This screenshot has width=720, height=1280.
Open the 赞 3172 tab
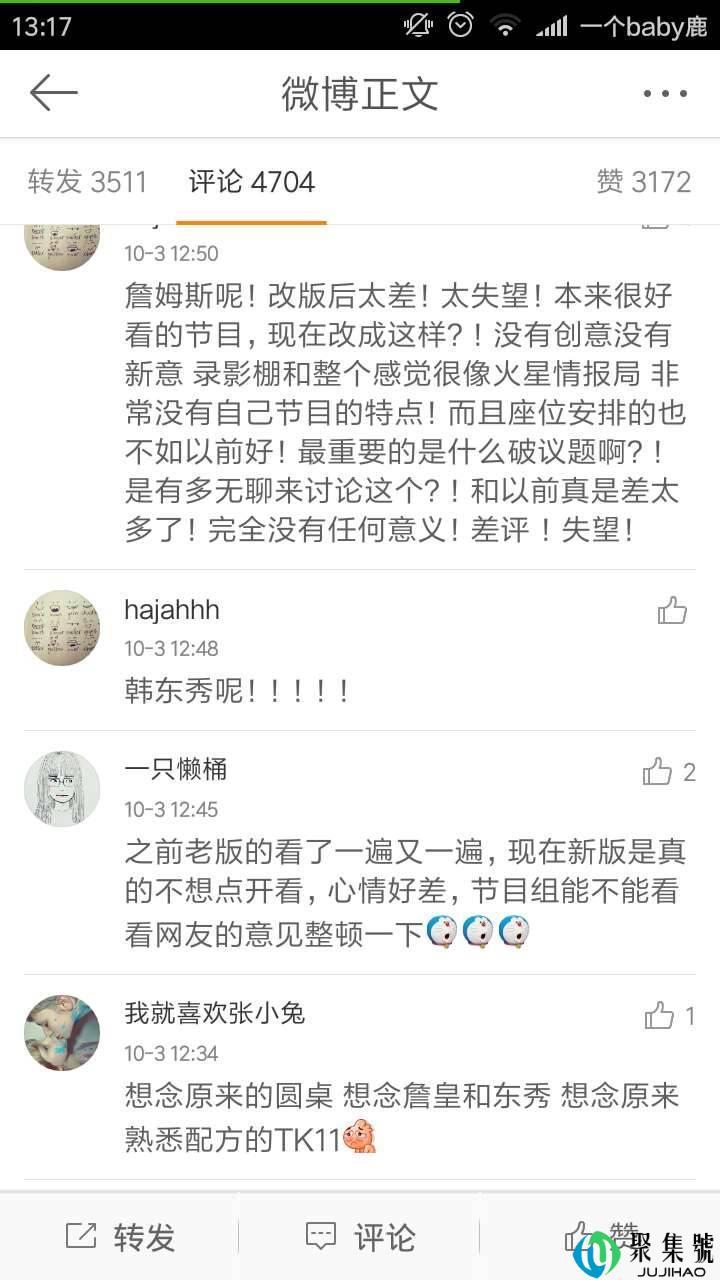point(644,182)
